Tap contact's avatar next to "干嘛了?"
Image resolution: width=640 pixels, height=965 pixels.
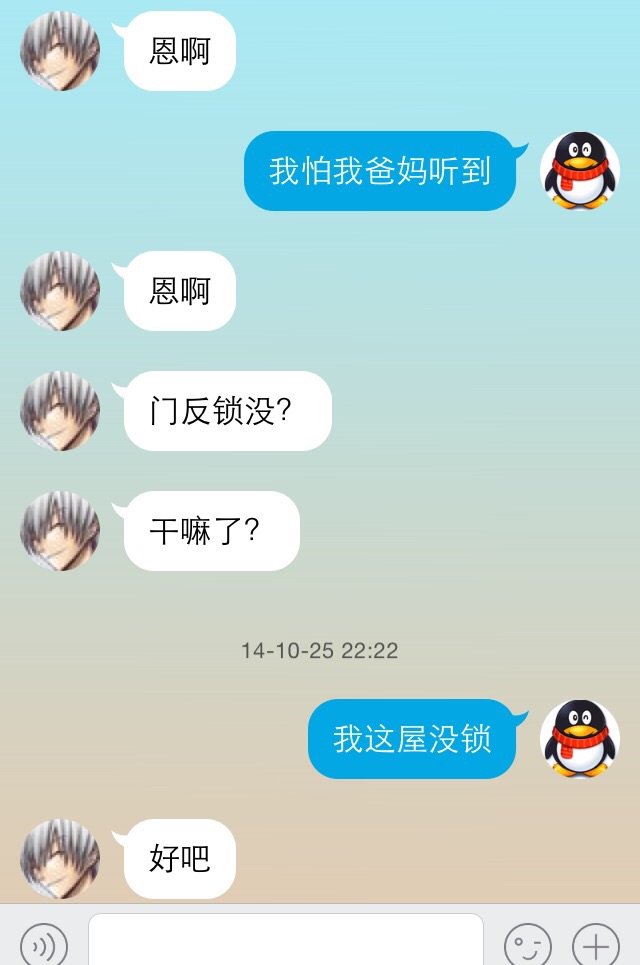click(x=60, y=531)
